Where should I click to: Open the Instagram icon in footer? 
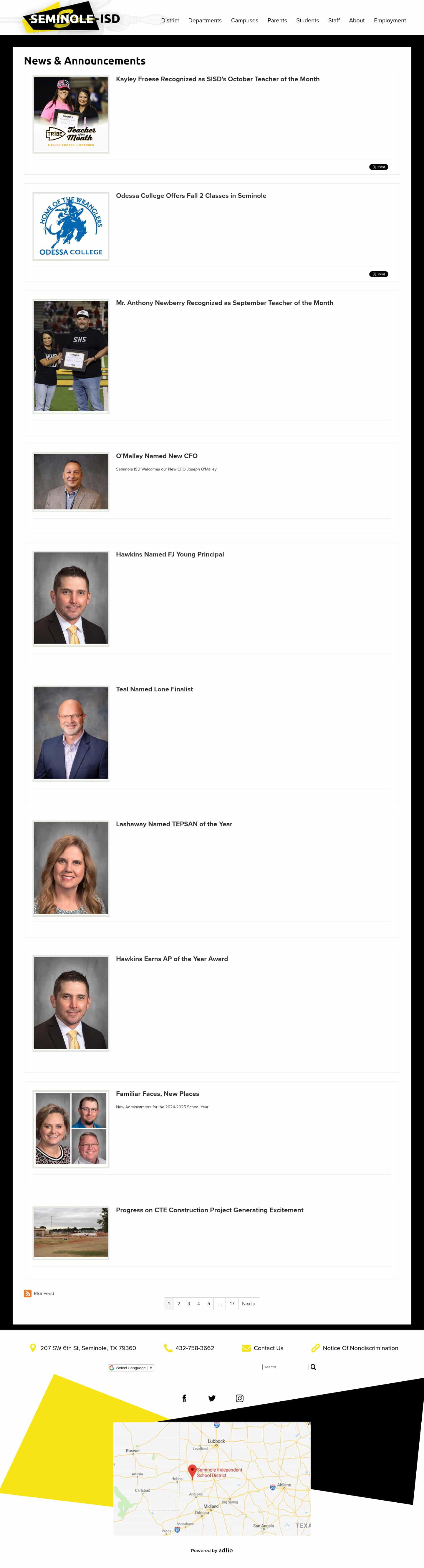[240, 1398]
